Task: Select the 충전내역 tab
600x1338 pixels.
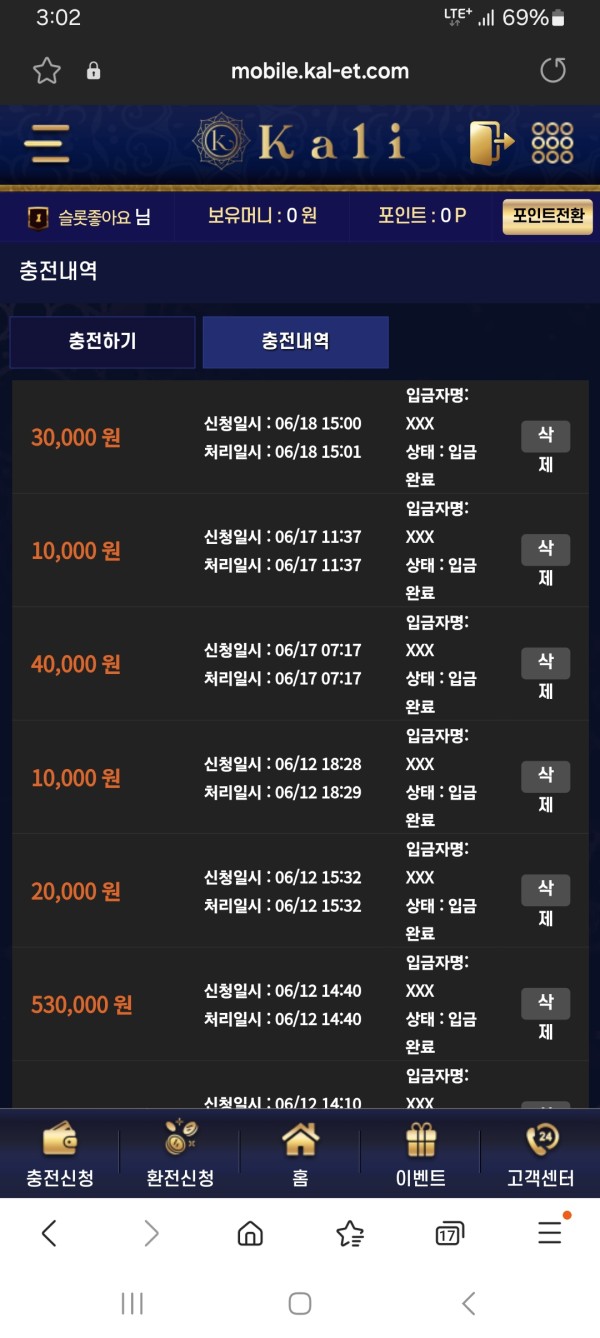Action: (295, 342)
